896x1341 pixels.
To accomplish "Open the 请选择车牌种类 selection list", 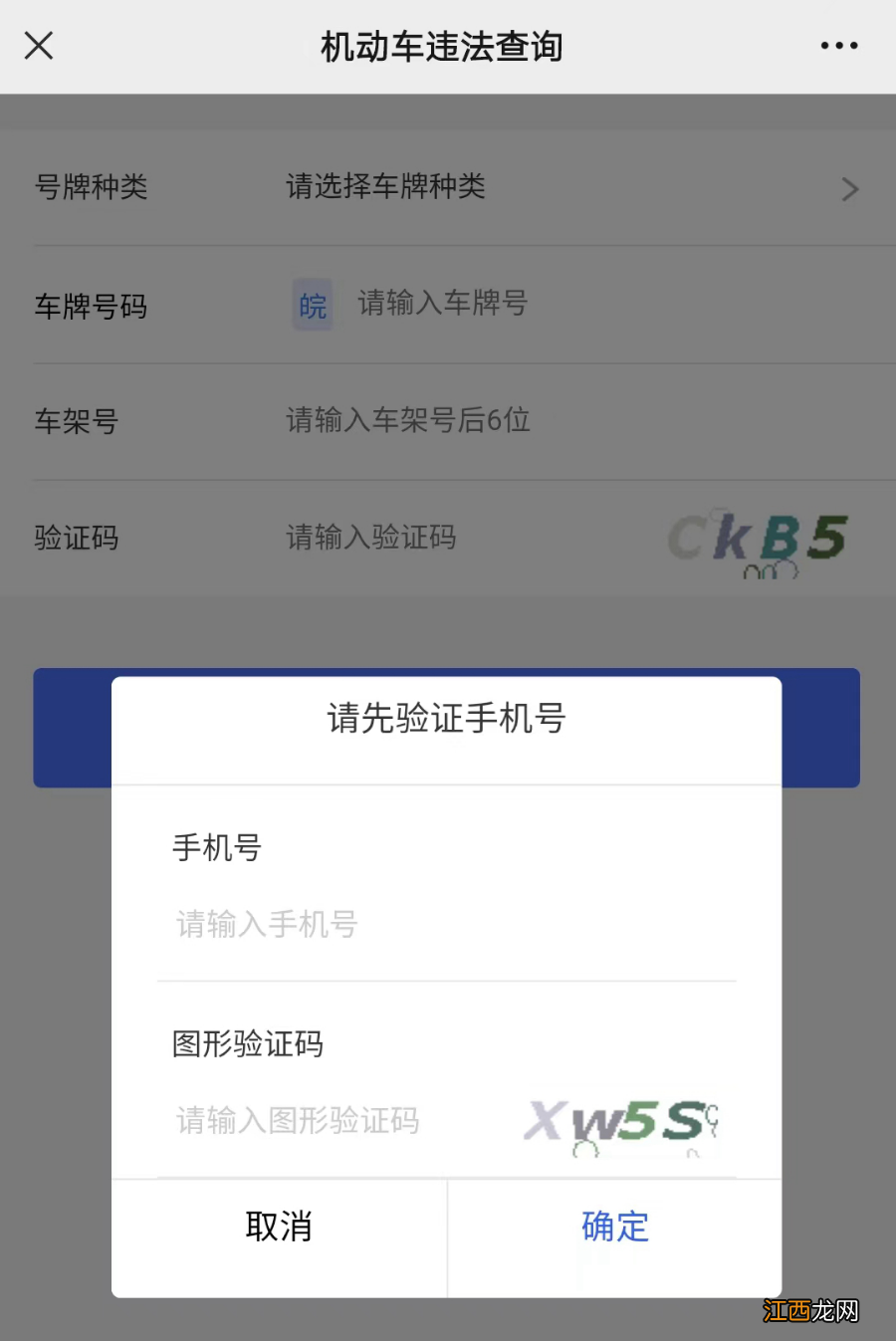I will pyautogui.click(x=385, y=189).
